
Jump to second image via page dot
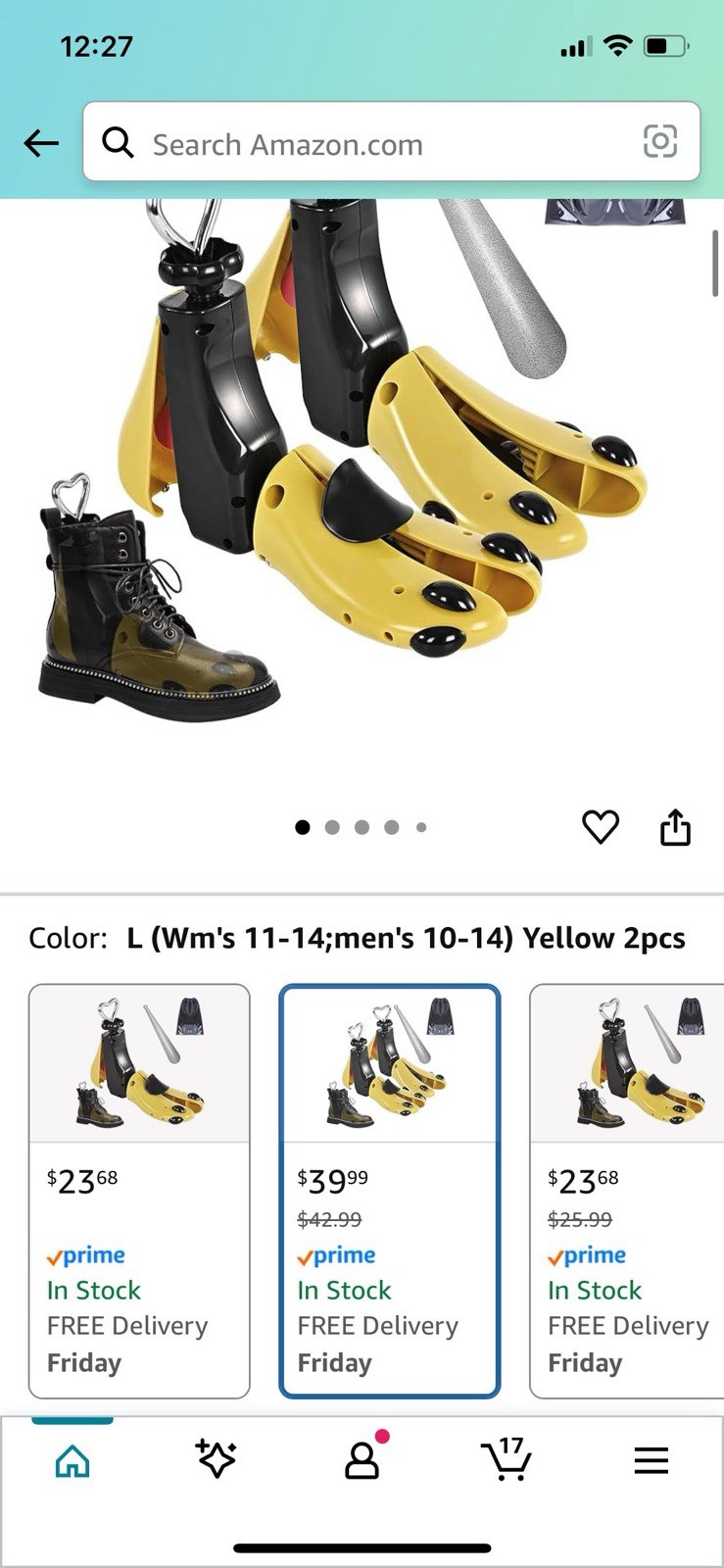pos(332,827)
